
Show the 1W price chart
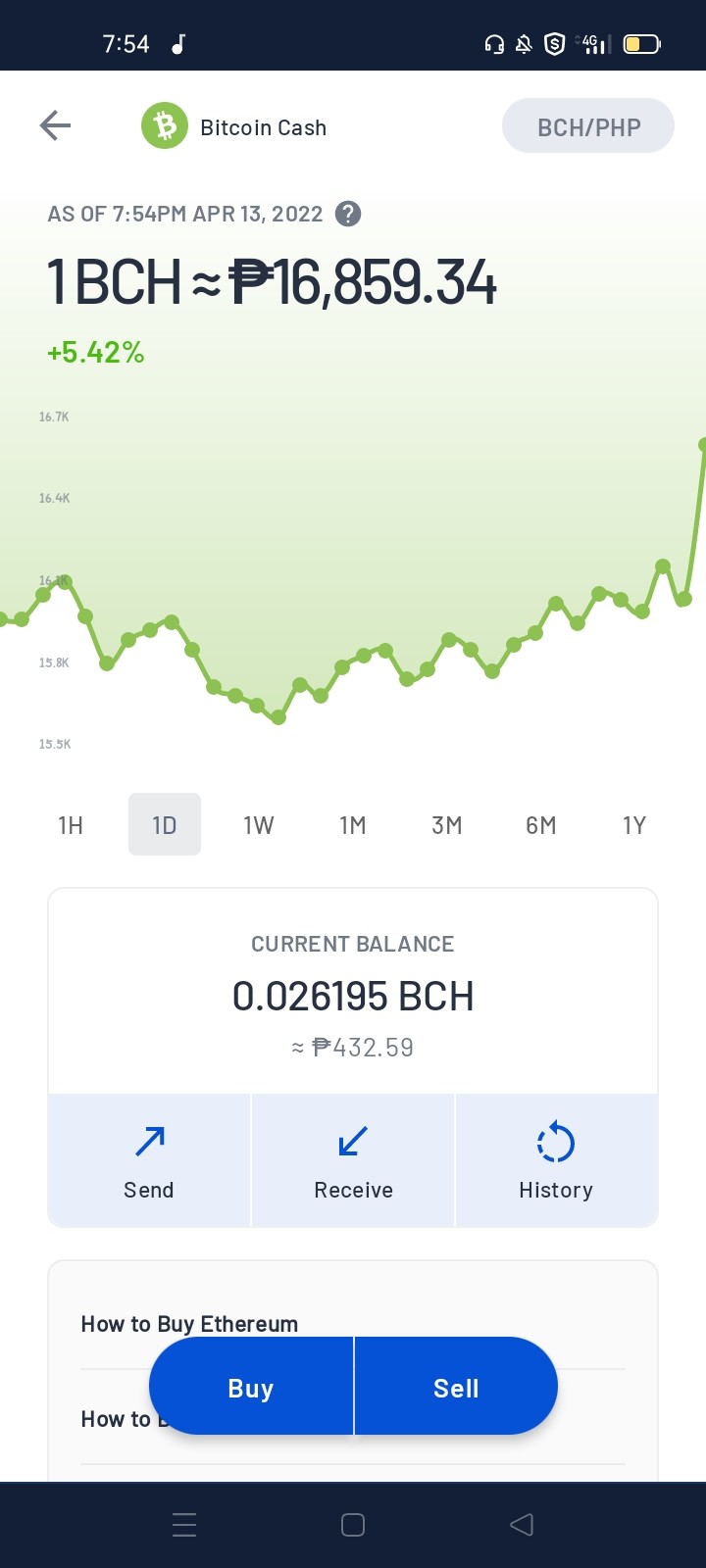(x=259, y=825)
